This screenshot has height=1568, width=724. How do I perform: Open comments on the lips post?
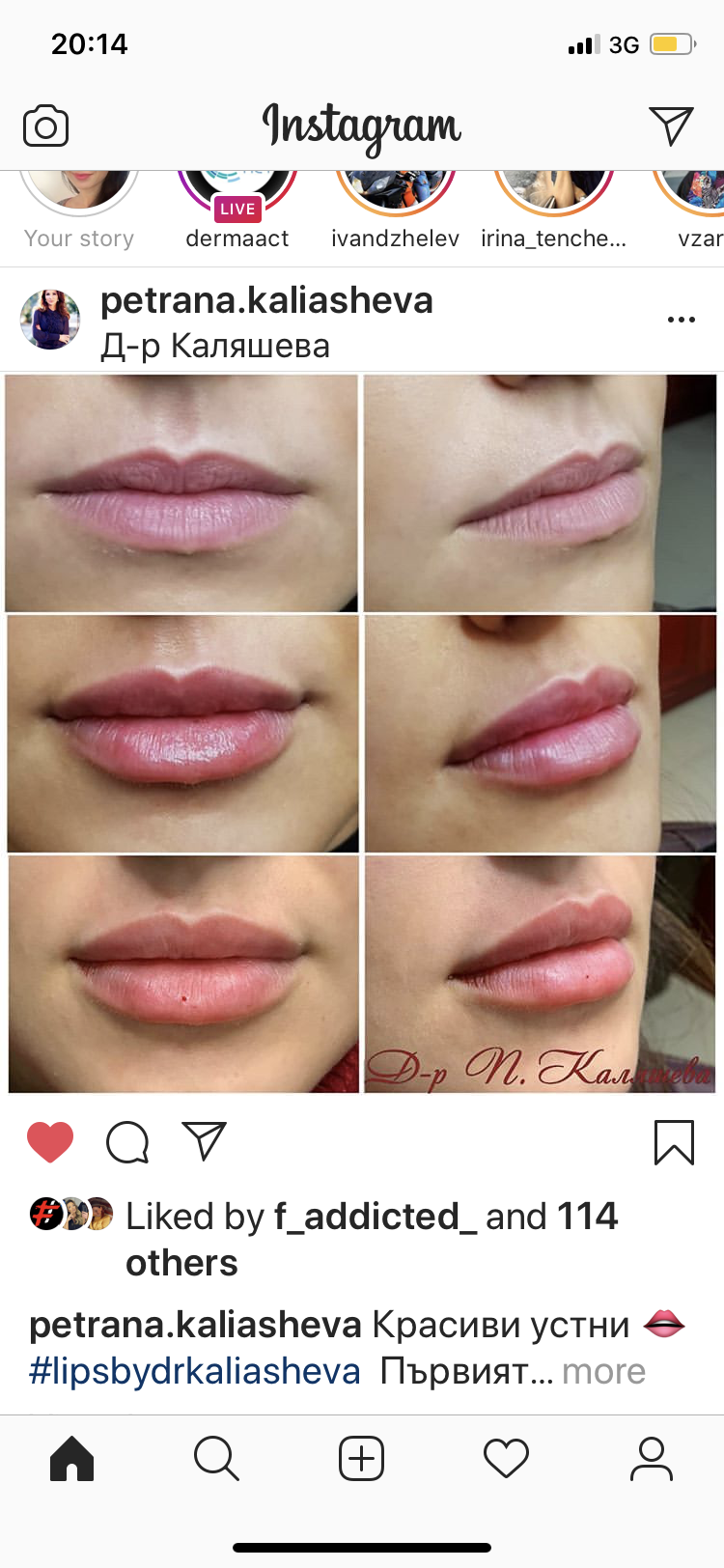(x=127, y=1142)
